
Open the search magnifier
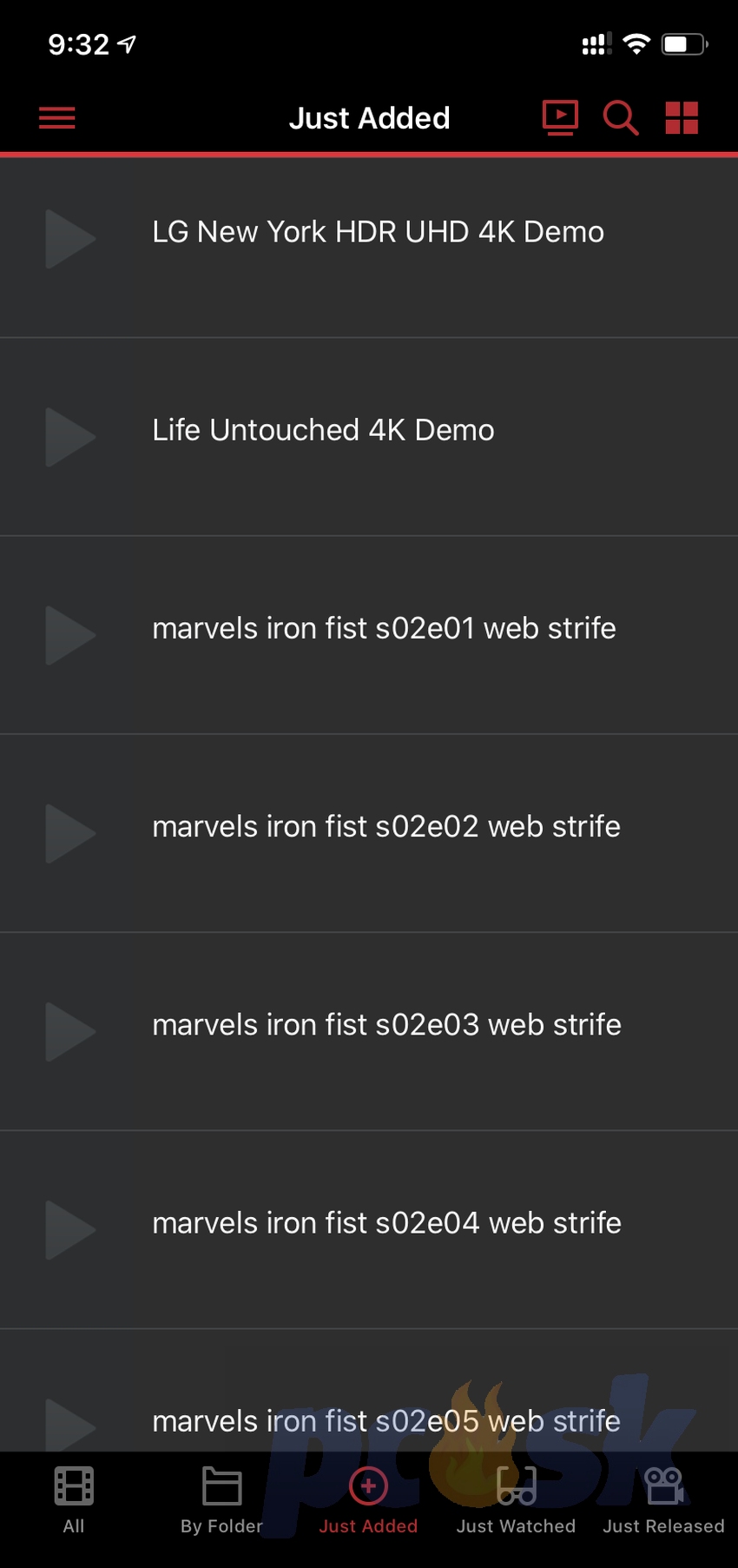click(621, 117)
